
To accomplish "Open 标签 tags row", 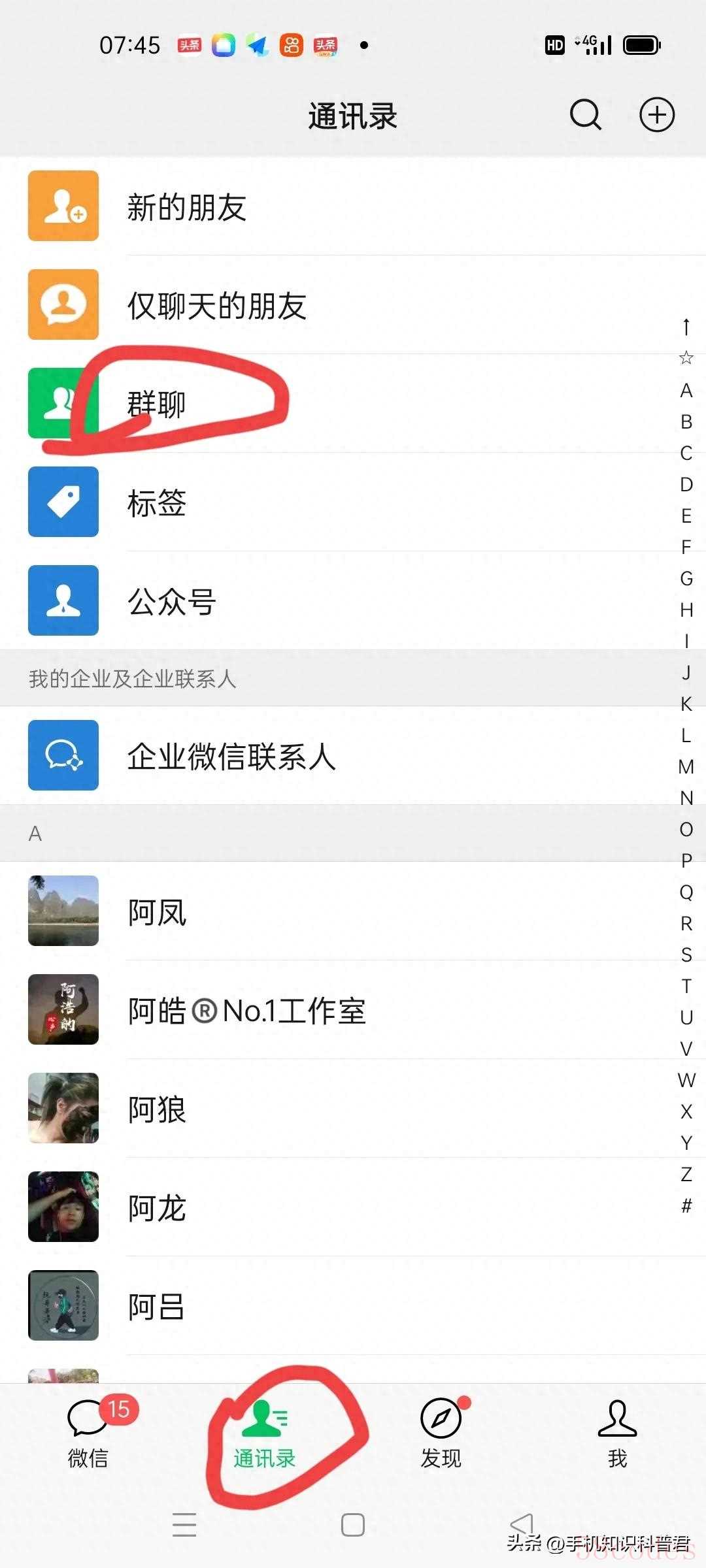I will [x=353, y=502].
